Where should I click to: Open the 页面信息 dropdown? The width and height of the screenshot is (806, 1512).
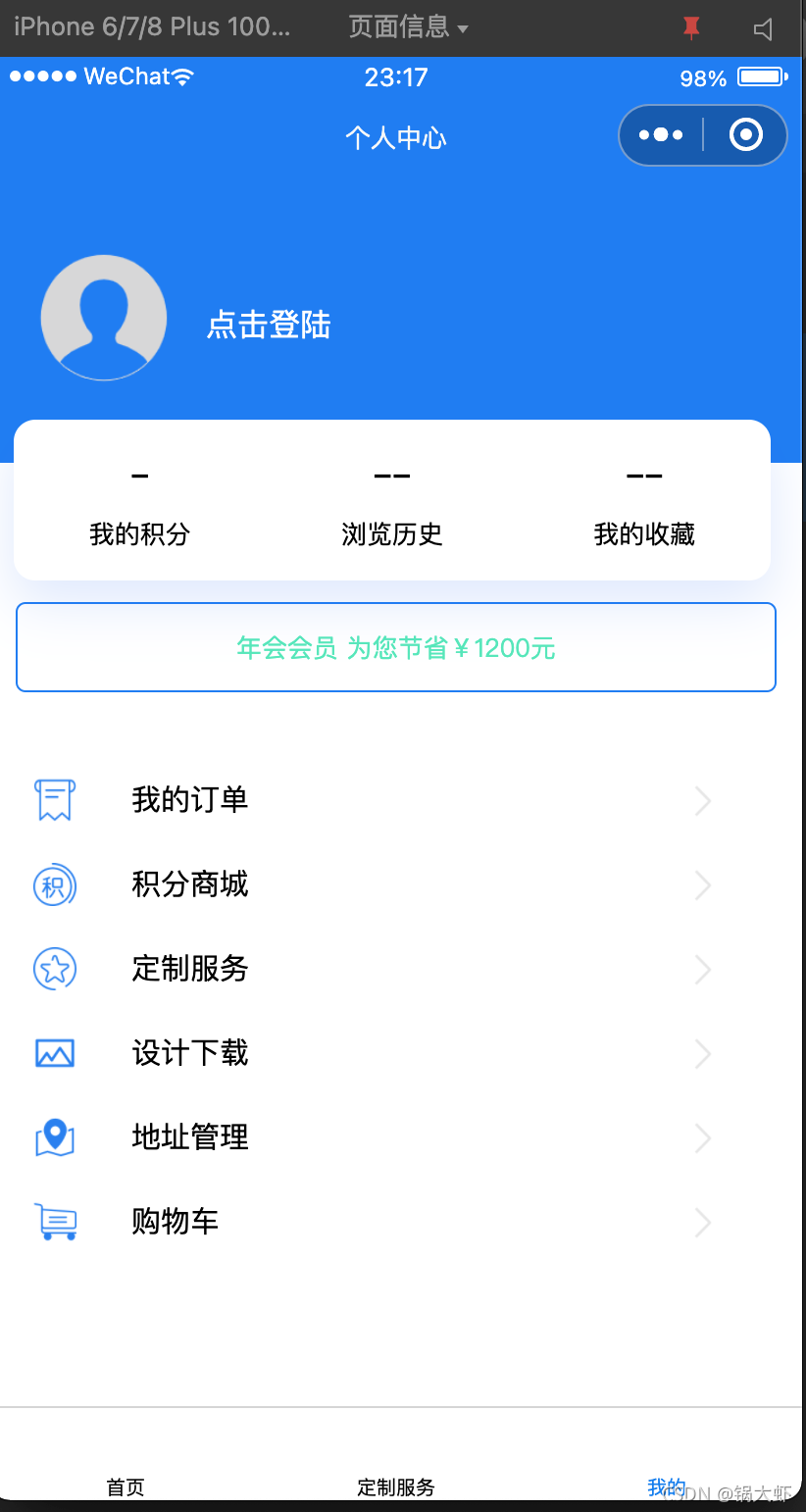[x=408, y=27]
